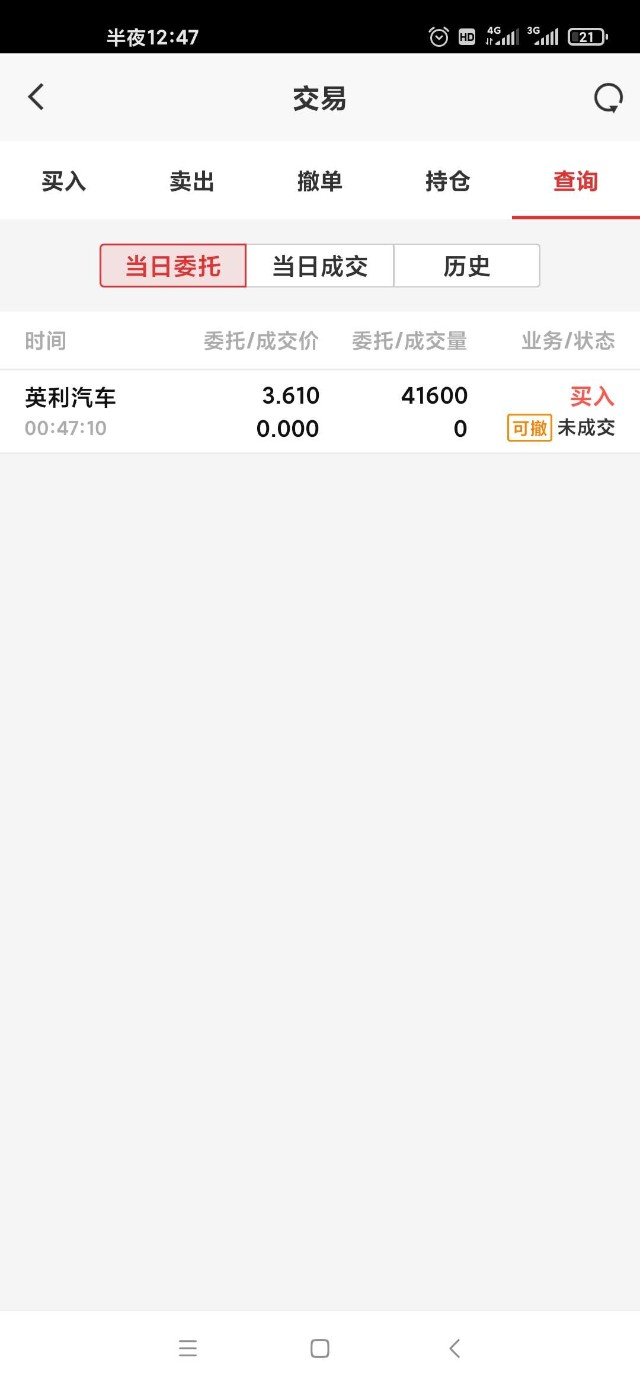This screenshot has height=1387, width=640.
Task: Select the 查询 tab
Action: 575,181
